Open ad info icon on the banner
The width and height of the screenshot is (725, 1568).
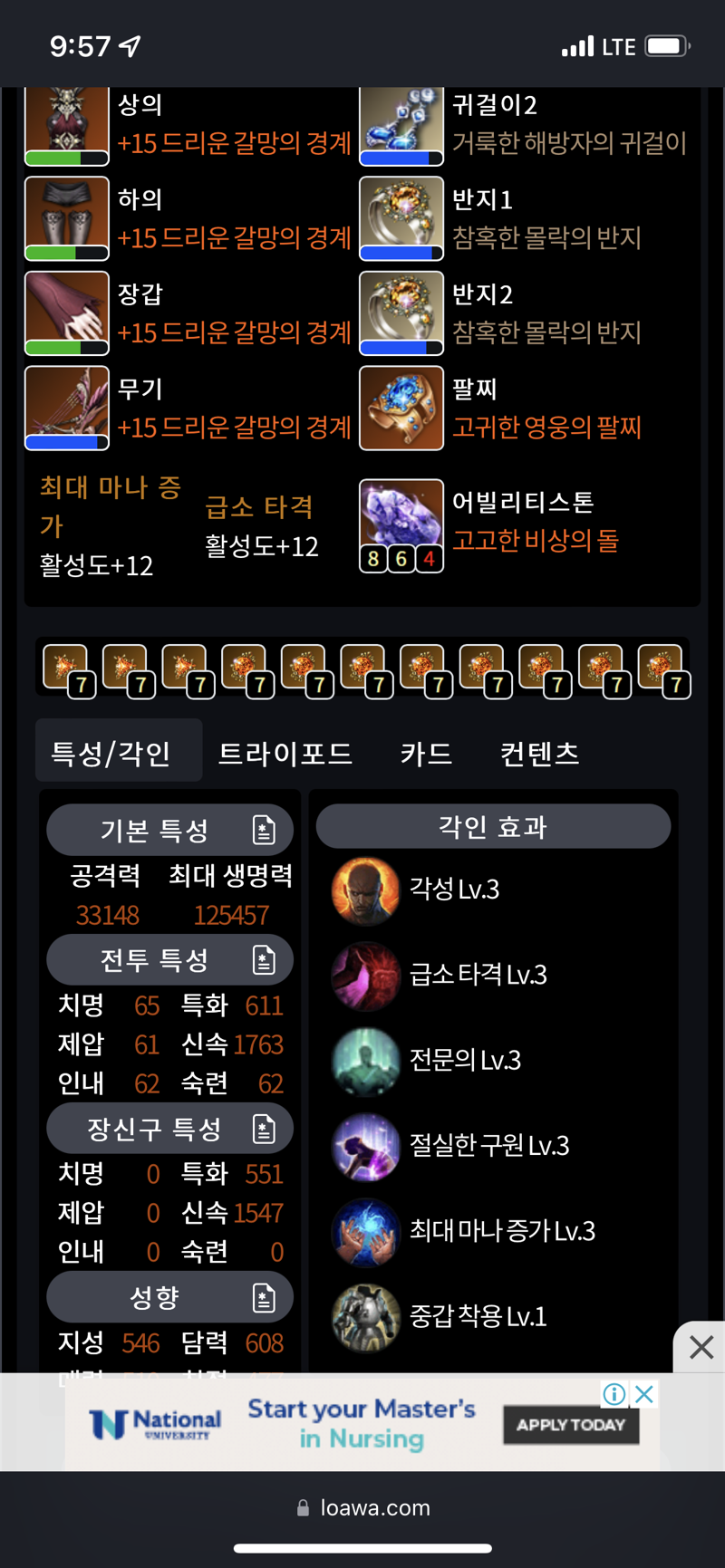coord(614,1394)
